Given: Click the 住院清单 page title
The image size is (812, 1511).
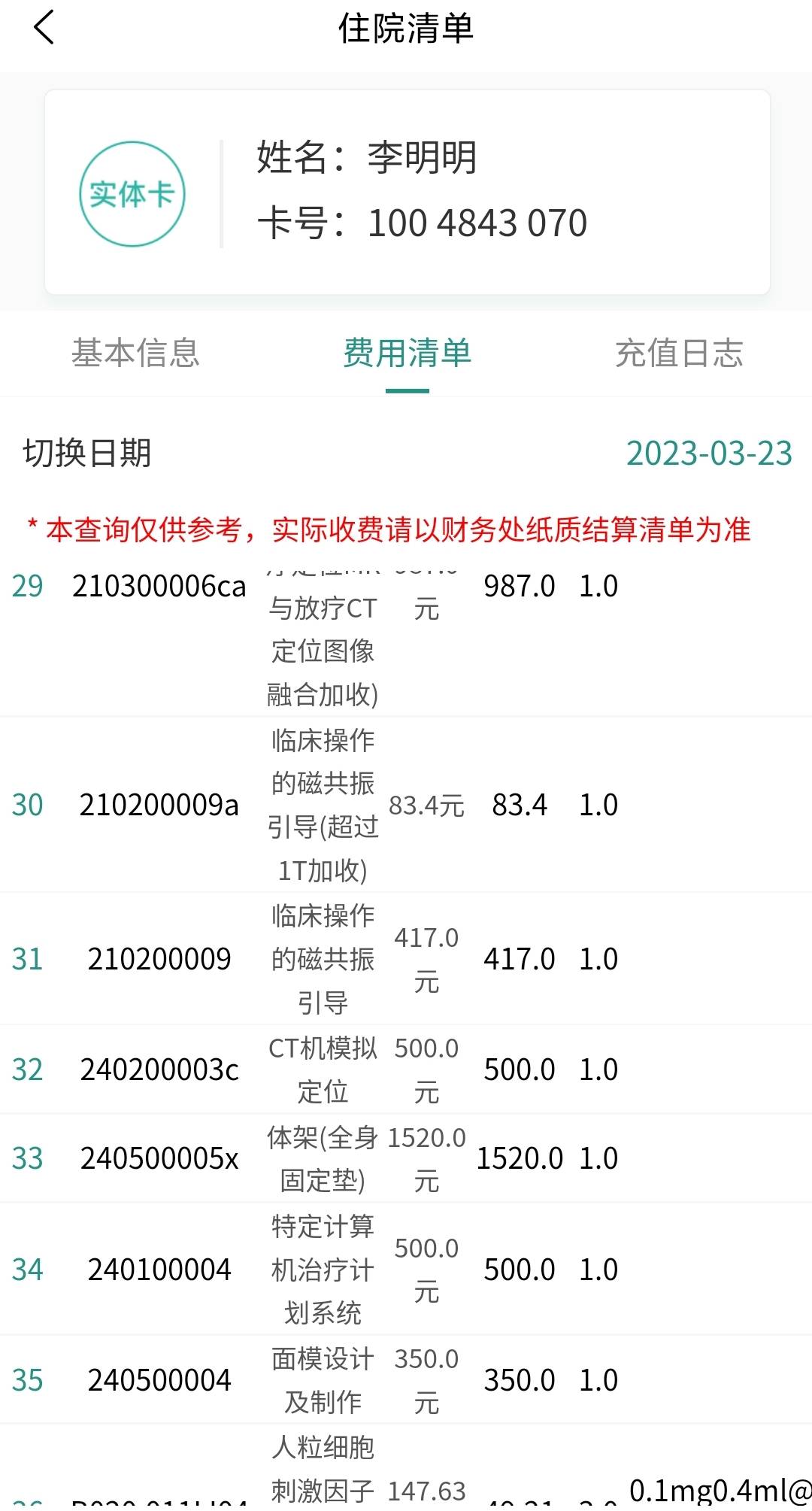Looking at the screenshot, I should (406, 30).
